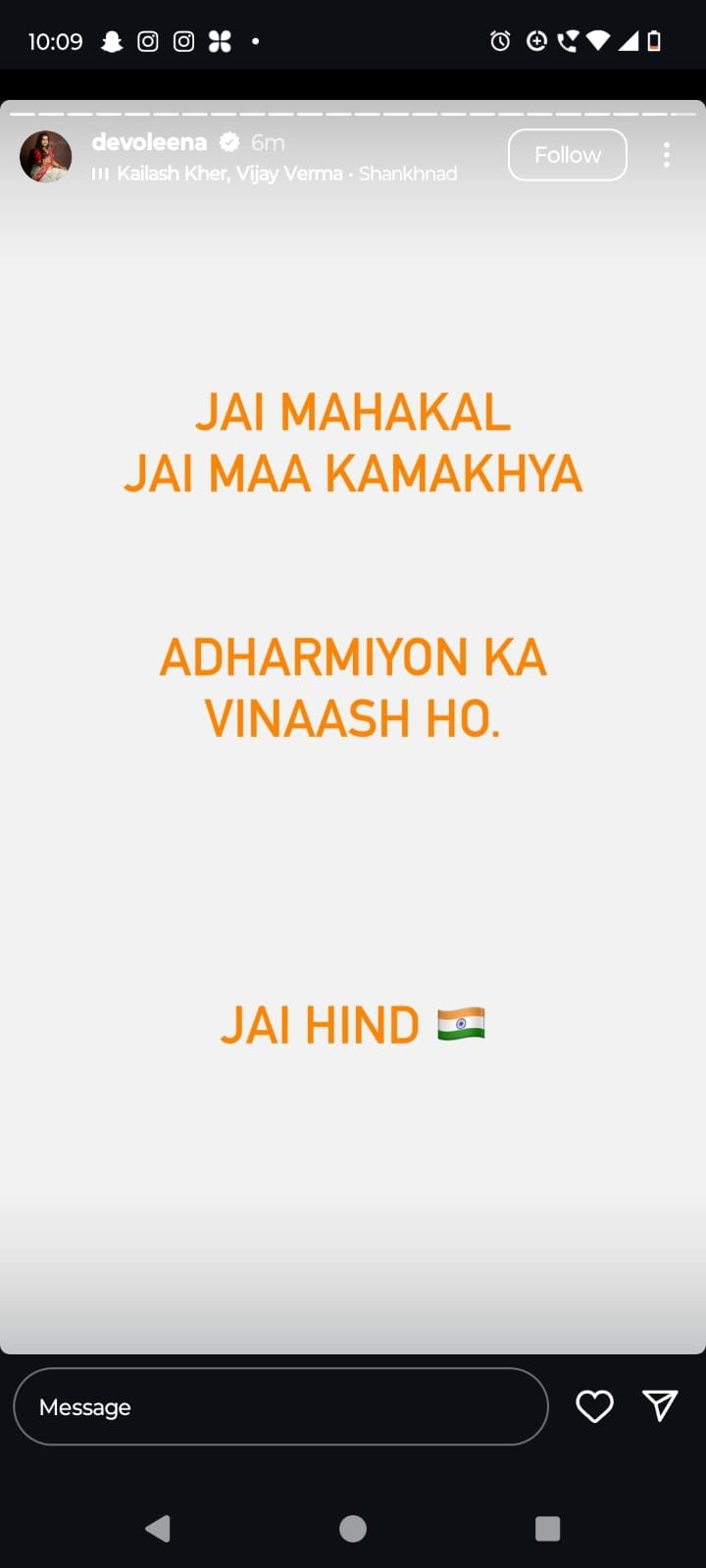Open devoleena's profile picture

pos(46,156)
